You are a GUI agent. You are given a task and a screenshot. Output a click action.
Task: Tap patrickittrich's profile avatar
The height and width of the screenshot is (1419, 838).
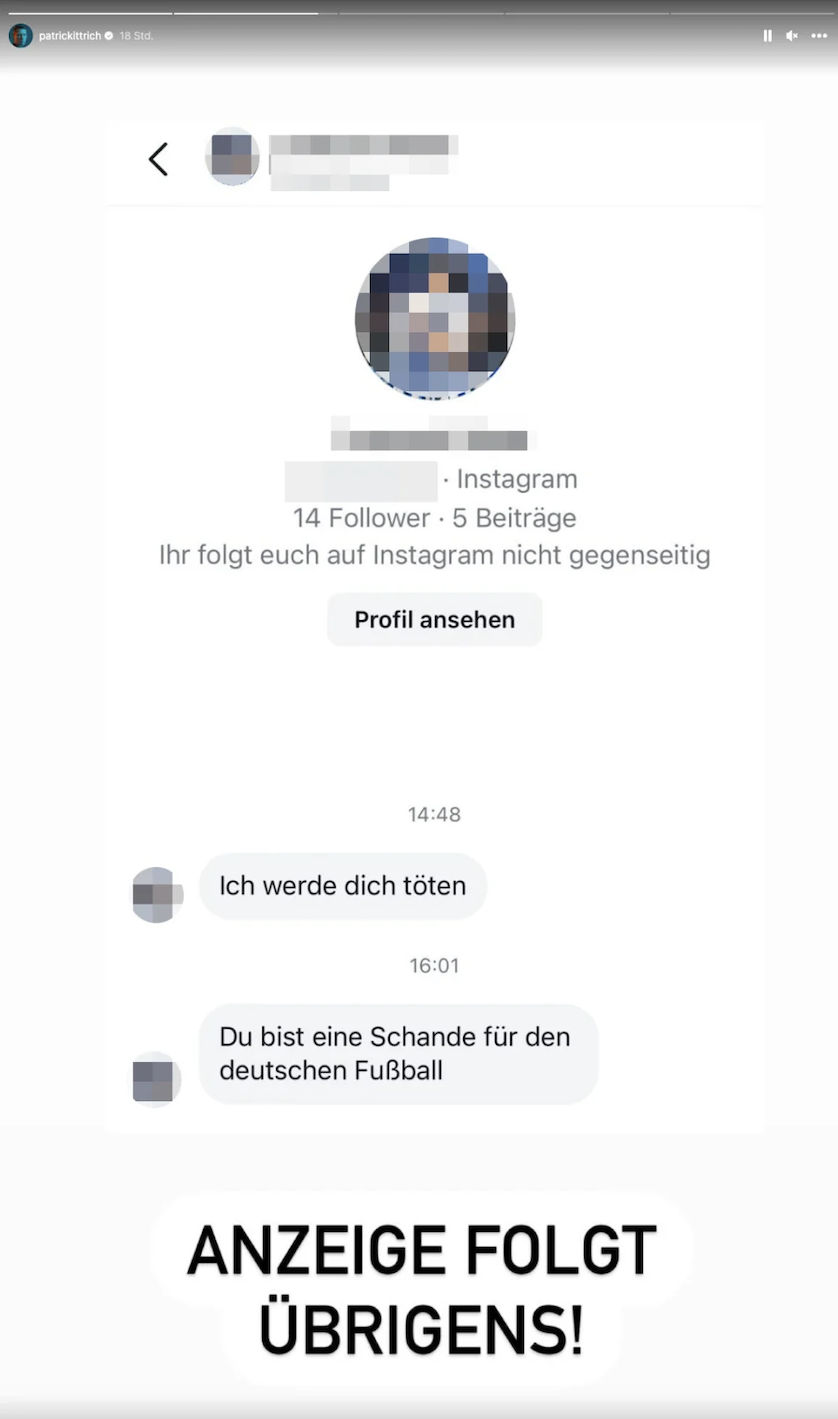coord(20,35)
